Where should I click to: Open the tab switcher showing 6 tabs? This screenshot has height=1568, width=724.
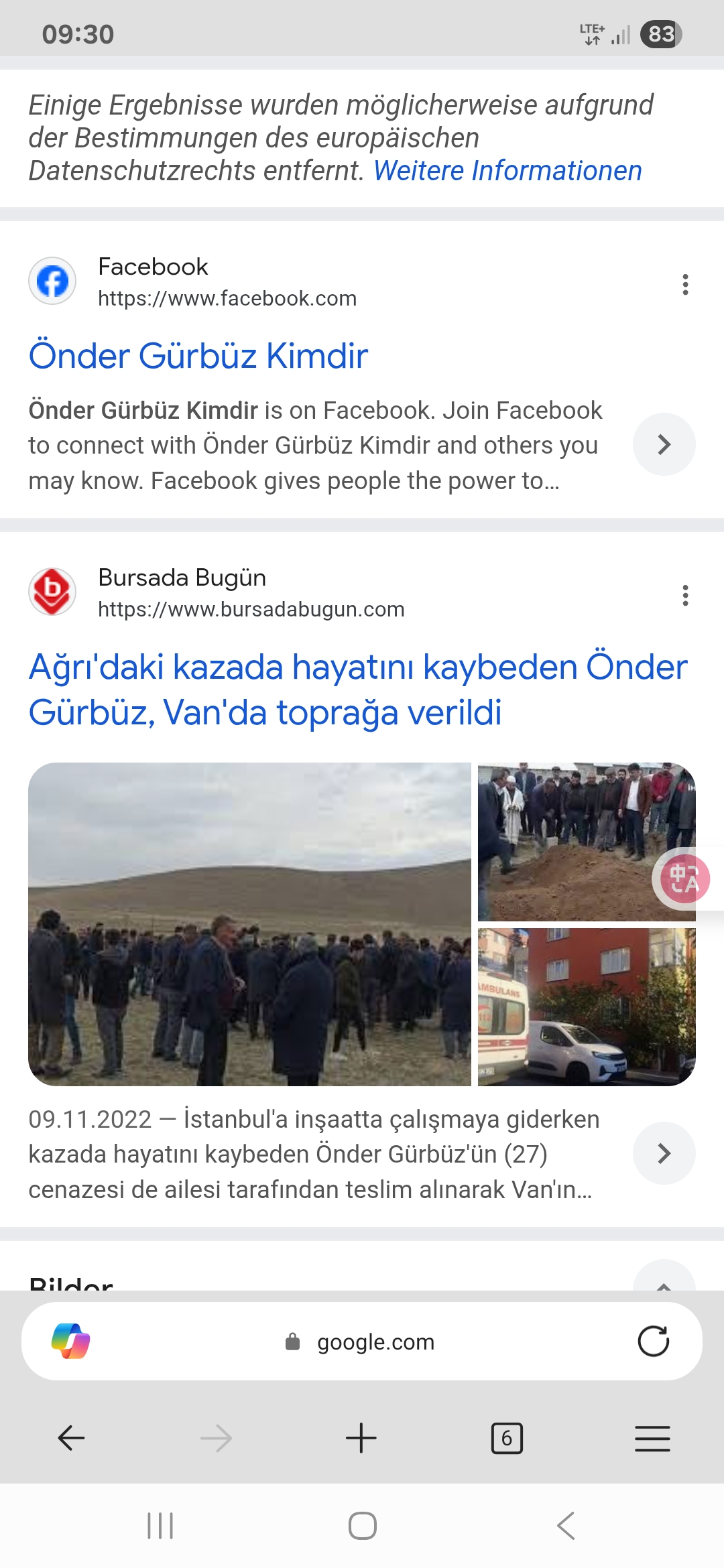click(507, 1438)
